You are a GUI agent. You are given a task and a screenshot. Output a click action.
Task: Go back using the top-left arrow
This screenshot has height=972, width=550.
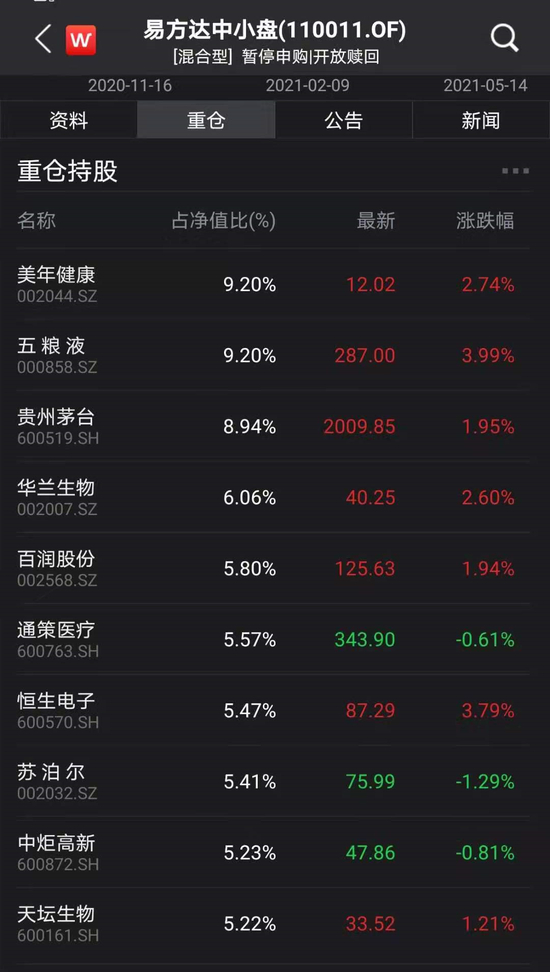coord(43,40)
